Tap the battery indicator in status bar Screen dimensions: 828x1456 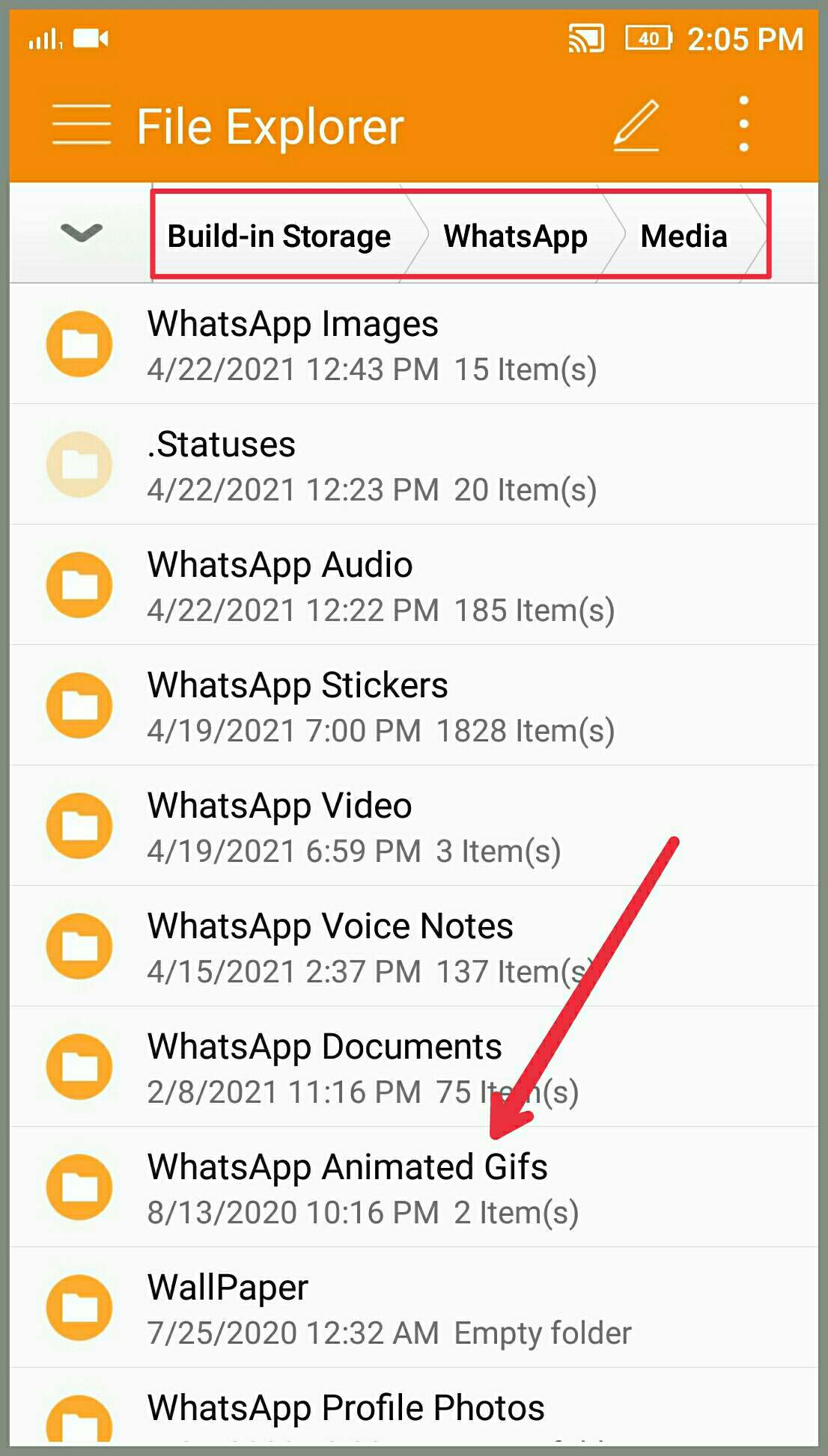pos(649,39)
